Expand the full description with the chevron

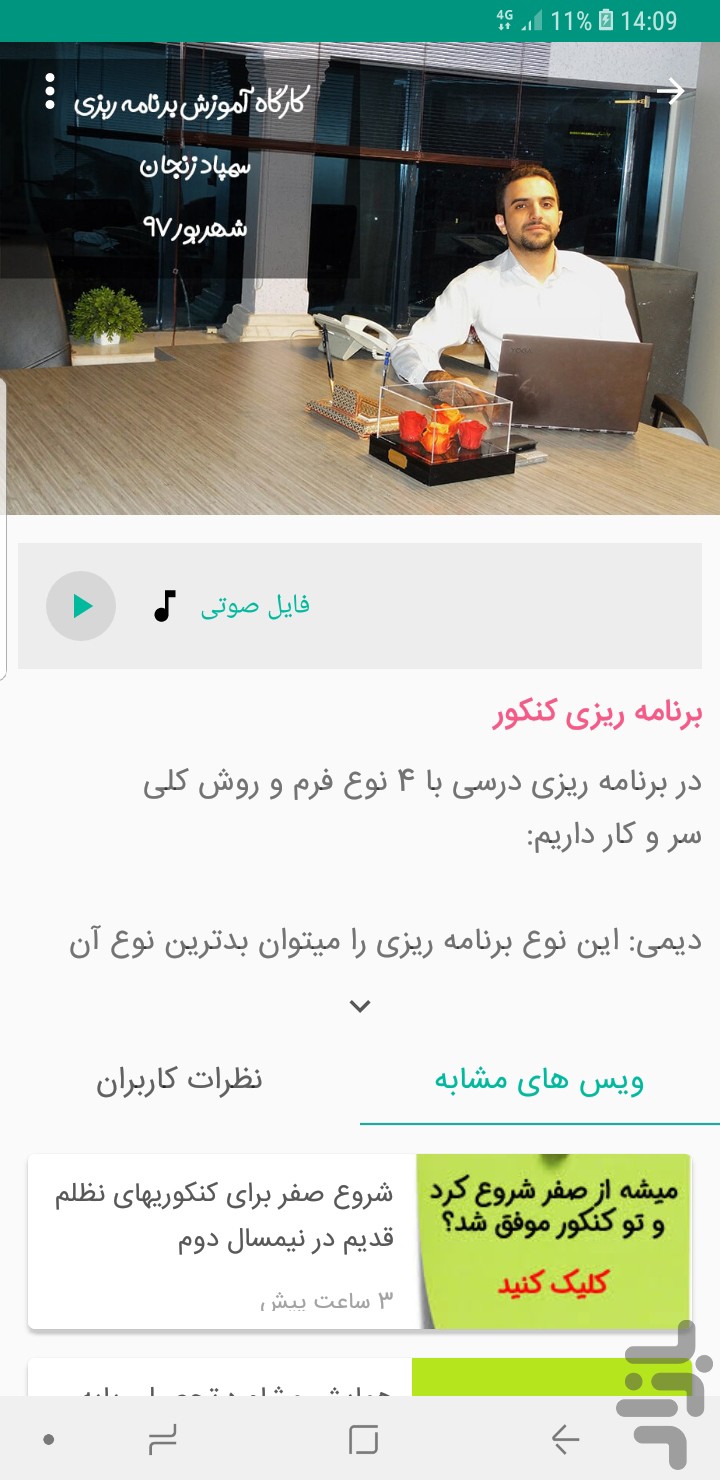pyautogui.click(x=360, y=1006)
